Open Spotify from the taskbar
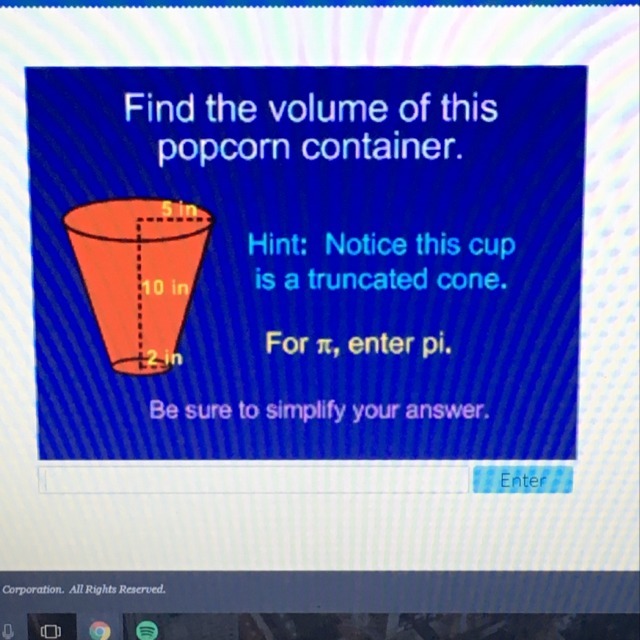This screenshot has height=640, width=640. 147,630
